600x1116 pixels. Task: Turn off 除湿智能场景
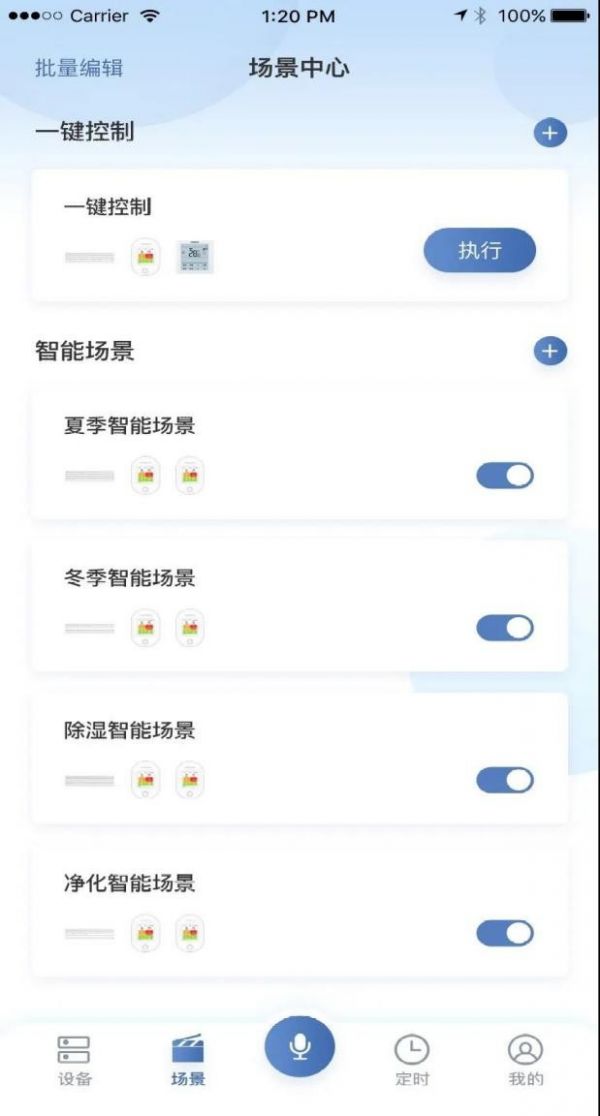click(x=505, y=780)
